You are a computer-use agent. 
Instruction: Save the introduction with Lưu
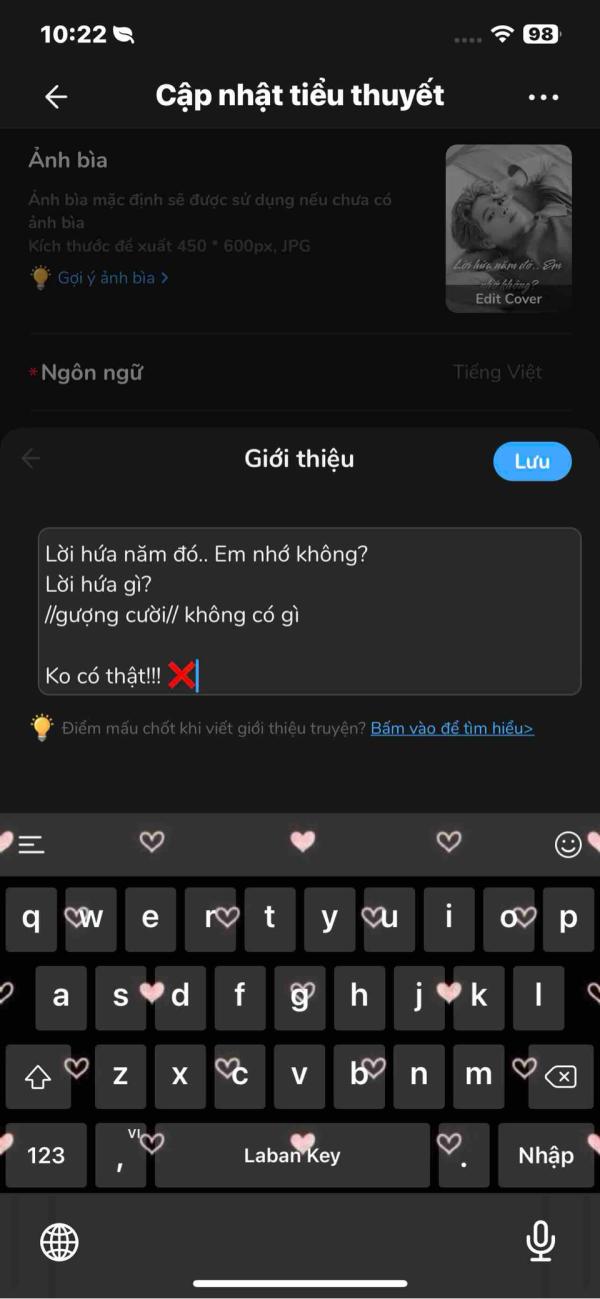(x=532, y=461)
